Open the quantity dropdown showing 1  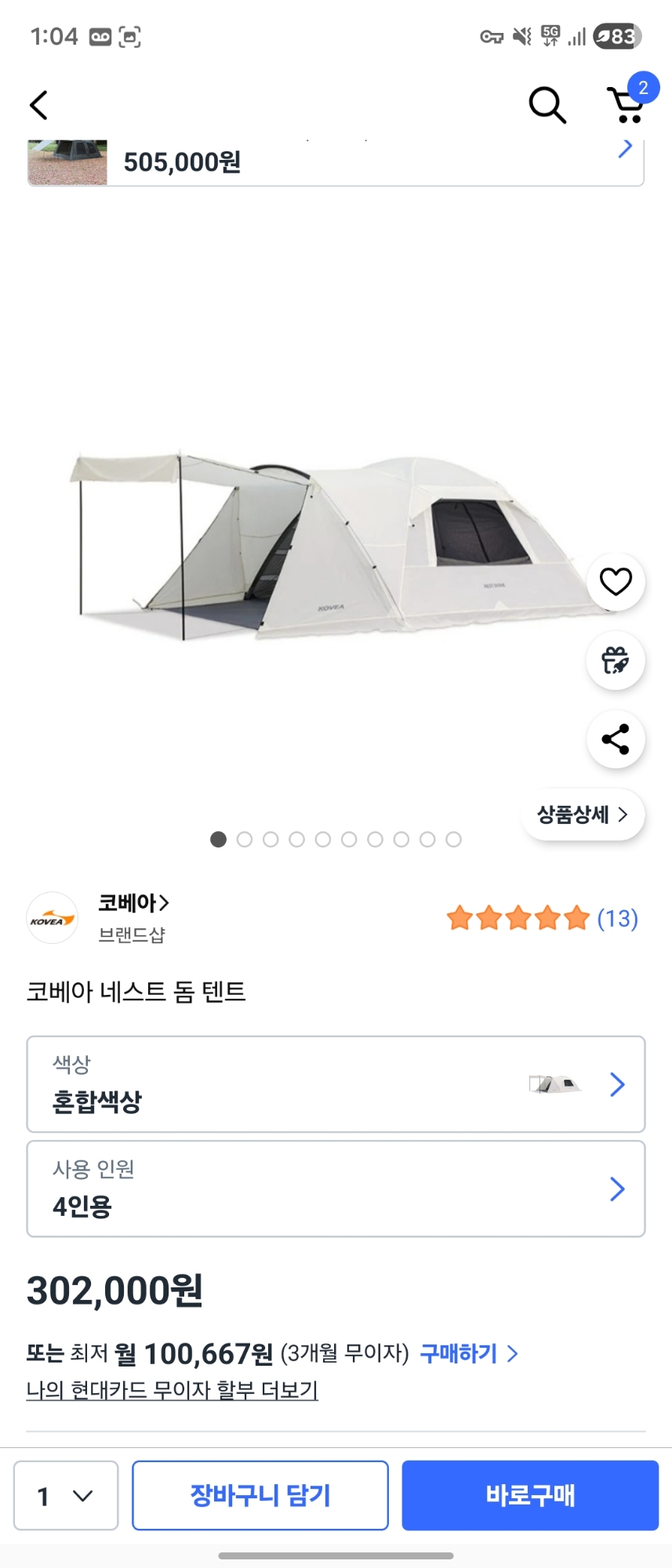pos(66,1495)
